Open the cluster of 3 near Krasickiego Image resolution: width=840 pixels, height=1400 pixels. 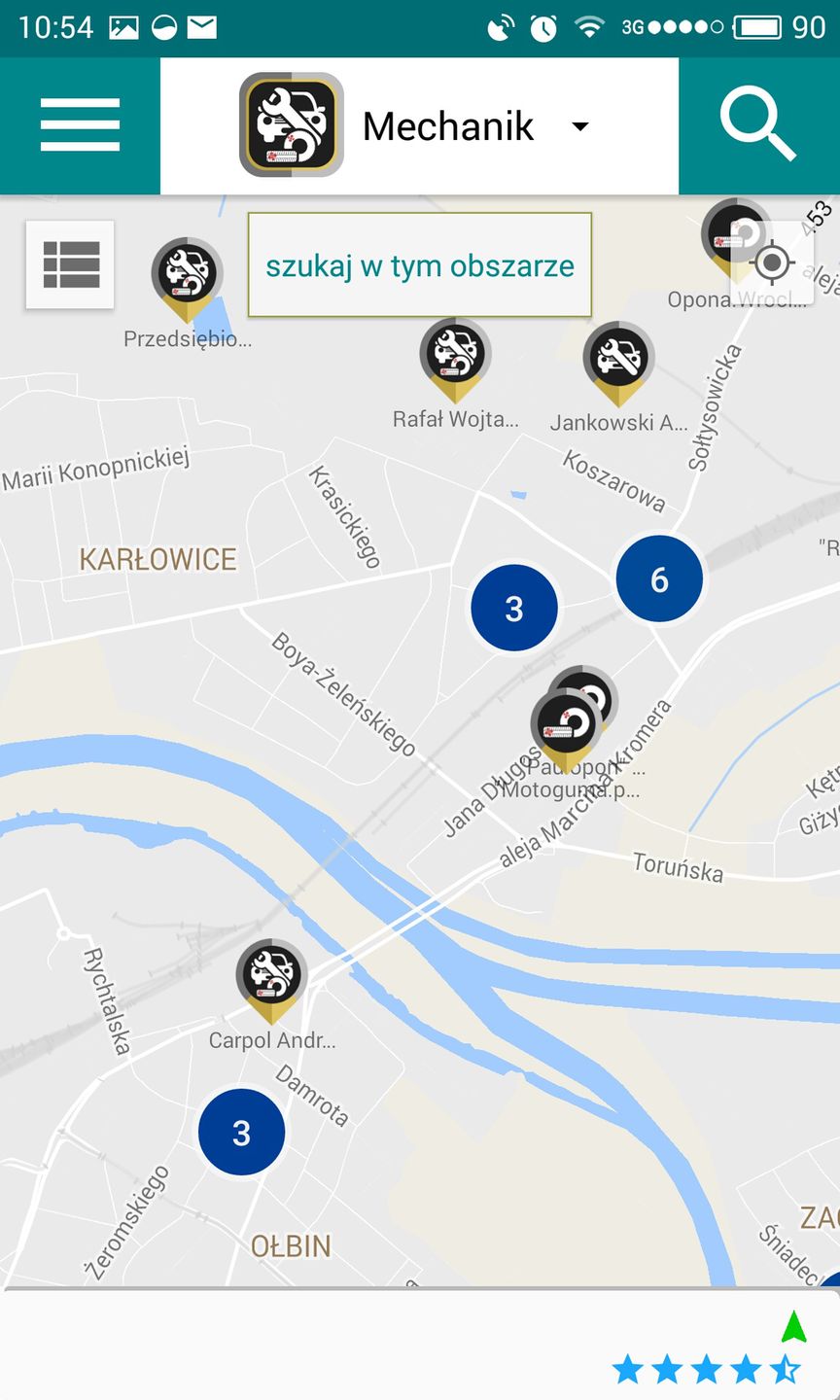coord(514,609)
